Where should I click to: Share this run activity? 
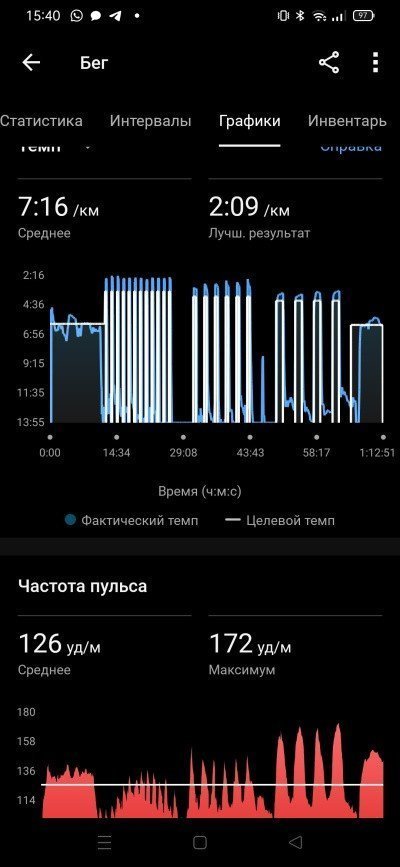(329, 62)
